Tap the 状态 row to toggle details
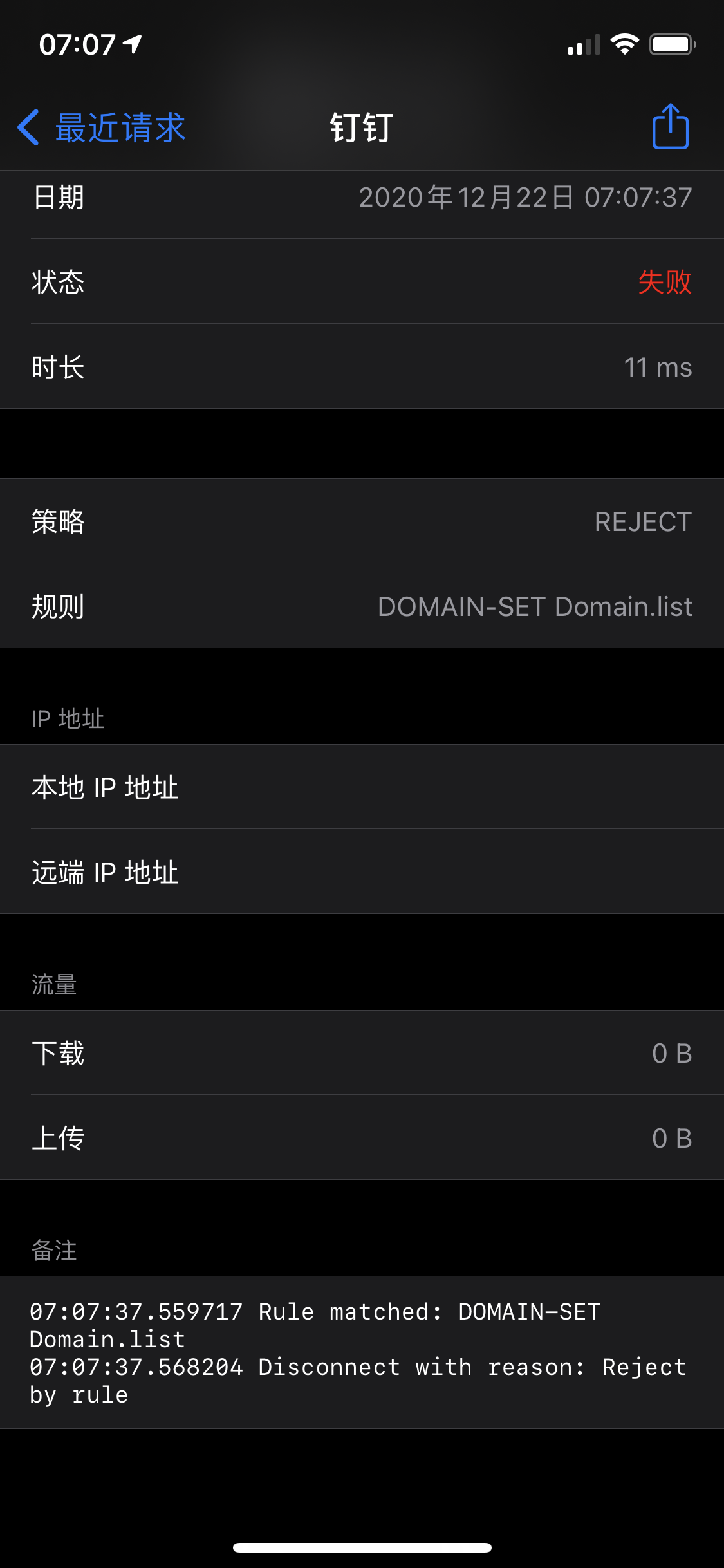The image size is (724, 1568). point(362,282)
